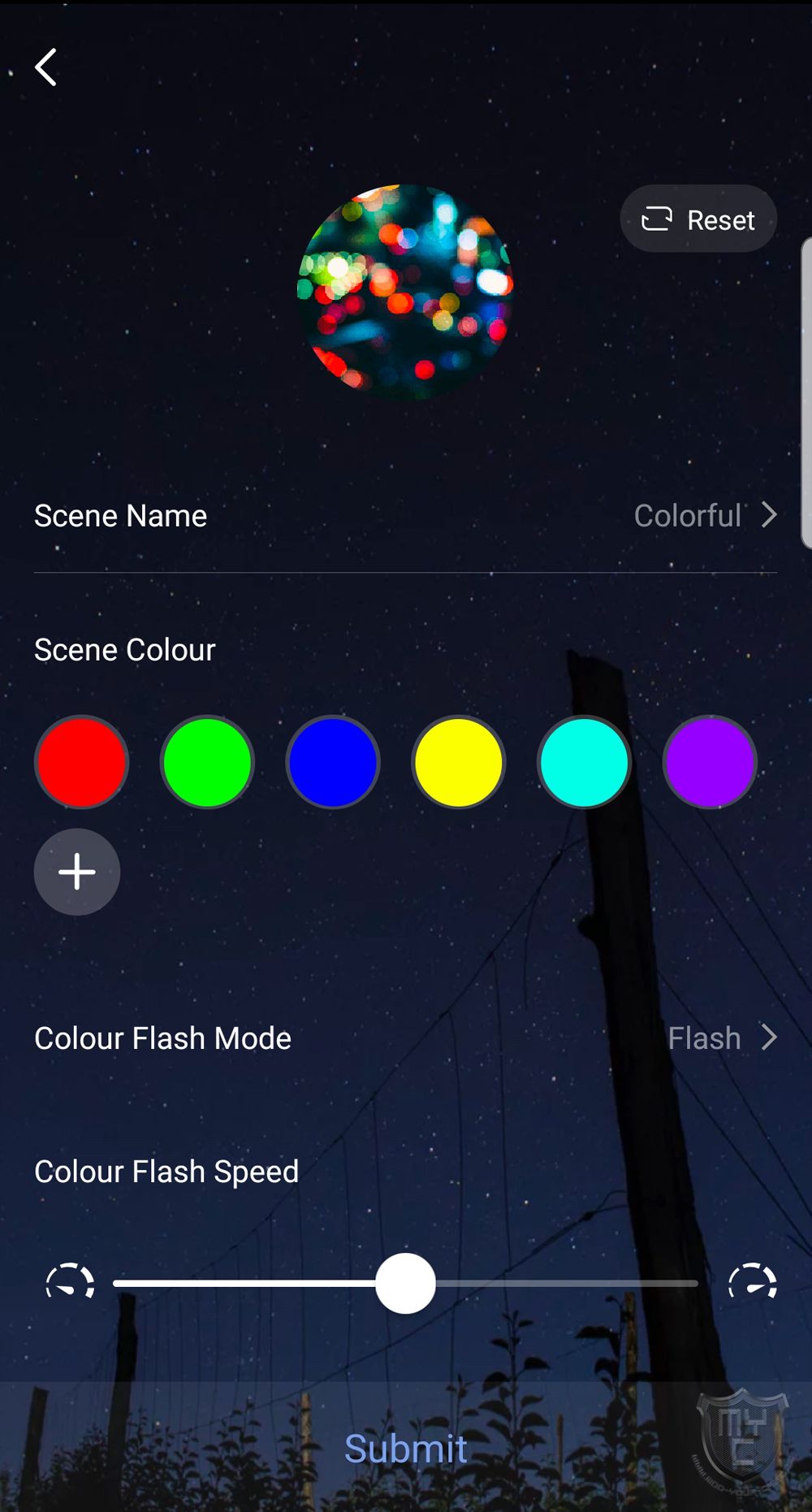
Task: Select the green scene colour
Action: (207, 762)
